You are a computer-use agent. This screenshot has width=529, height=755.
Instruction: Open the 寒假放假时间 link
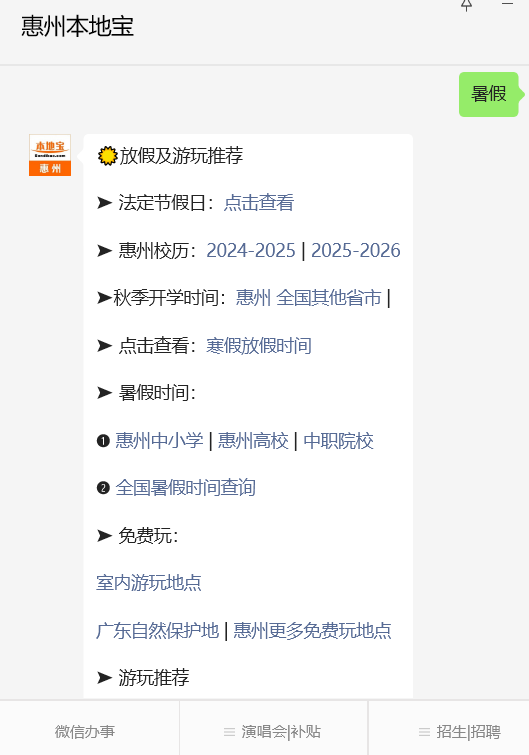[259, 346]
